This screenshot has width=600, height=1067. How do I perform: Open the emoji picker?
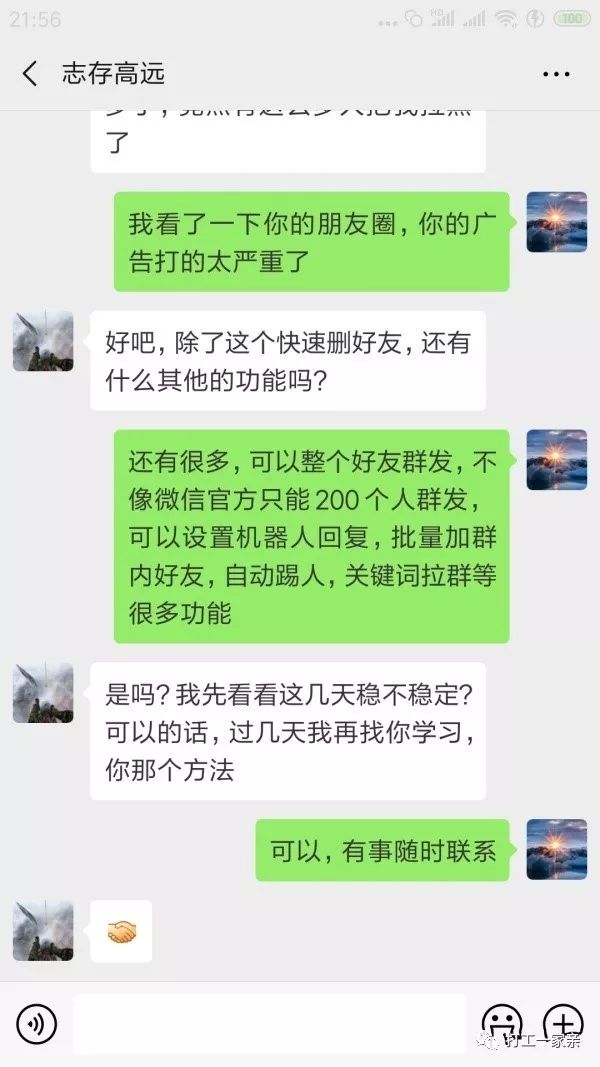[x=502, y=1023]
